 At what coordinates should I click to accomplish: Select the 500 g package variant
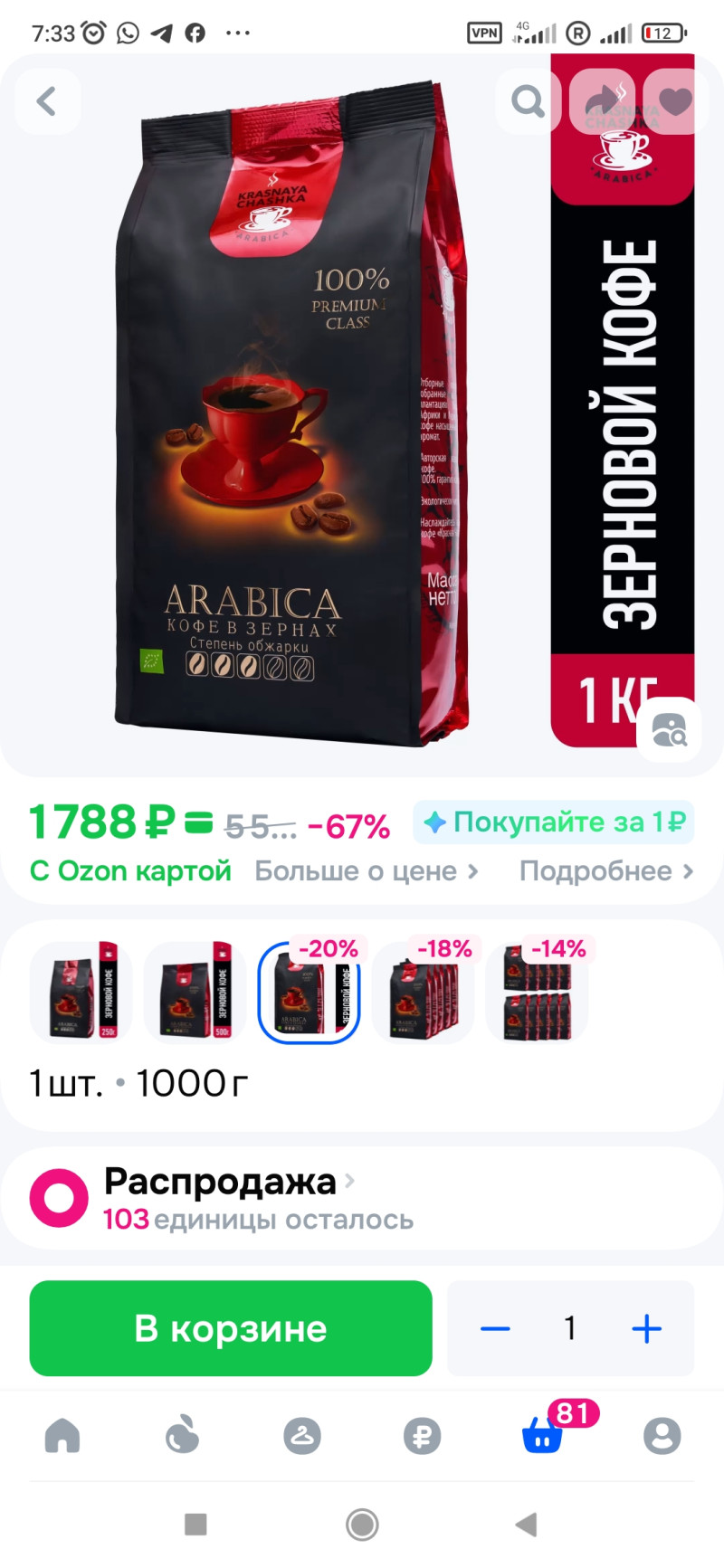tap(195, 992)
